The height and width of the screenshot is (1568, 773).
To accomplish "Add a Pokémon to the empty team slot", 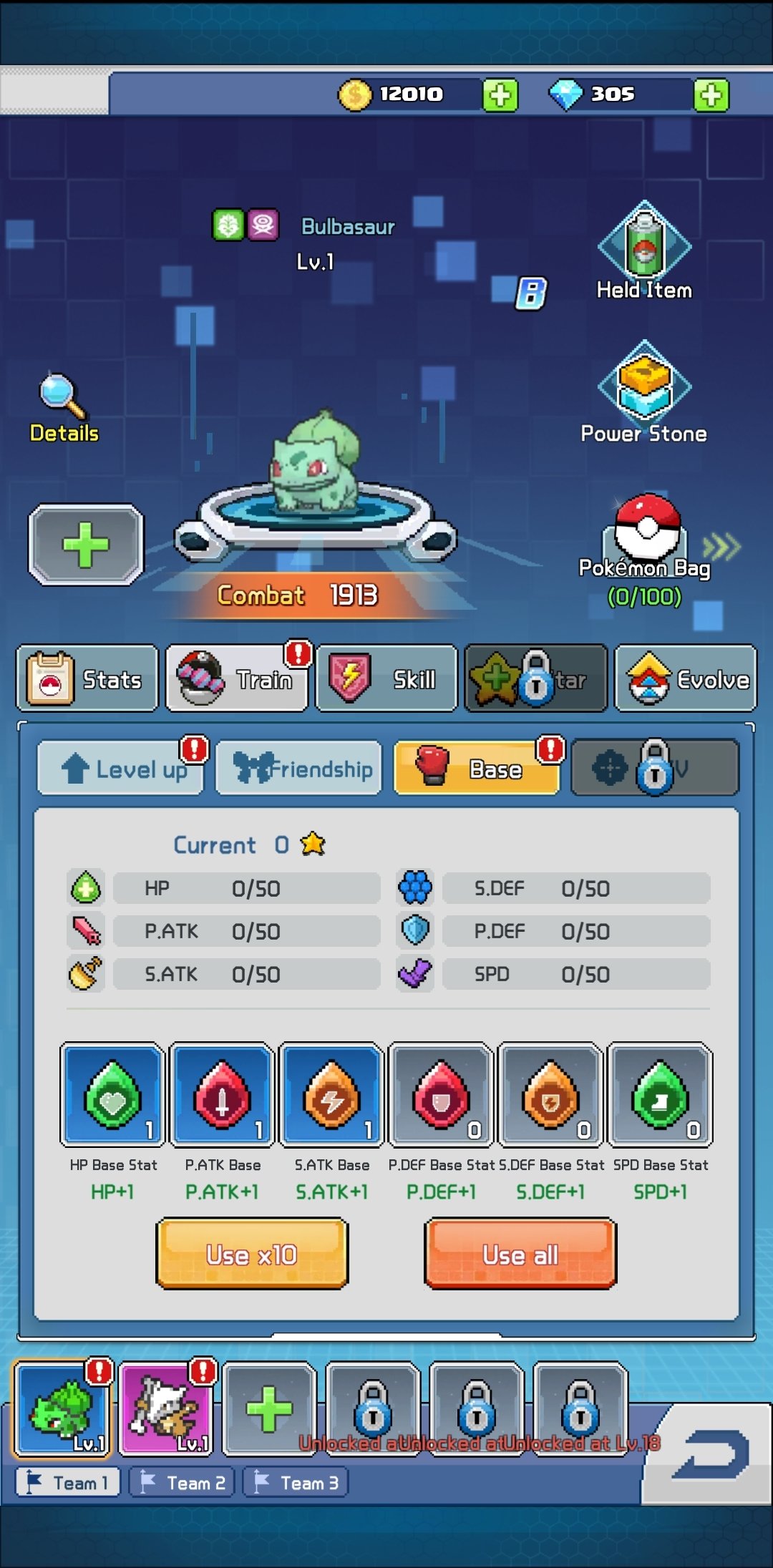I will tap(269, 1409).
